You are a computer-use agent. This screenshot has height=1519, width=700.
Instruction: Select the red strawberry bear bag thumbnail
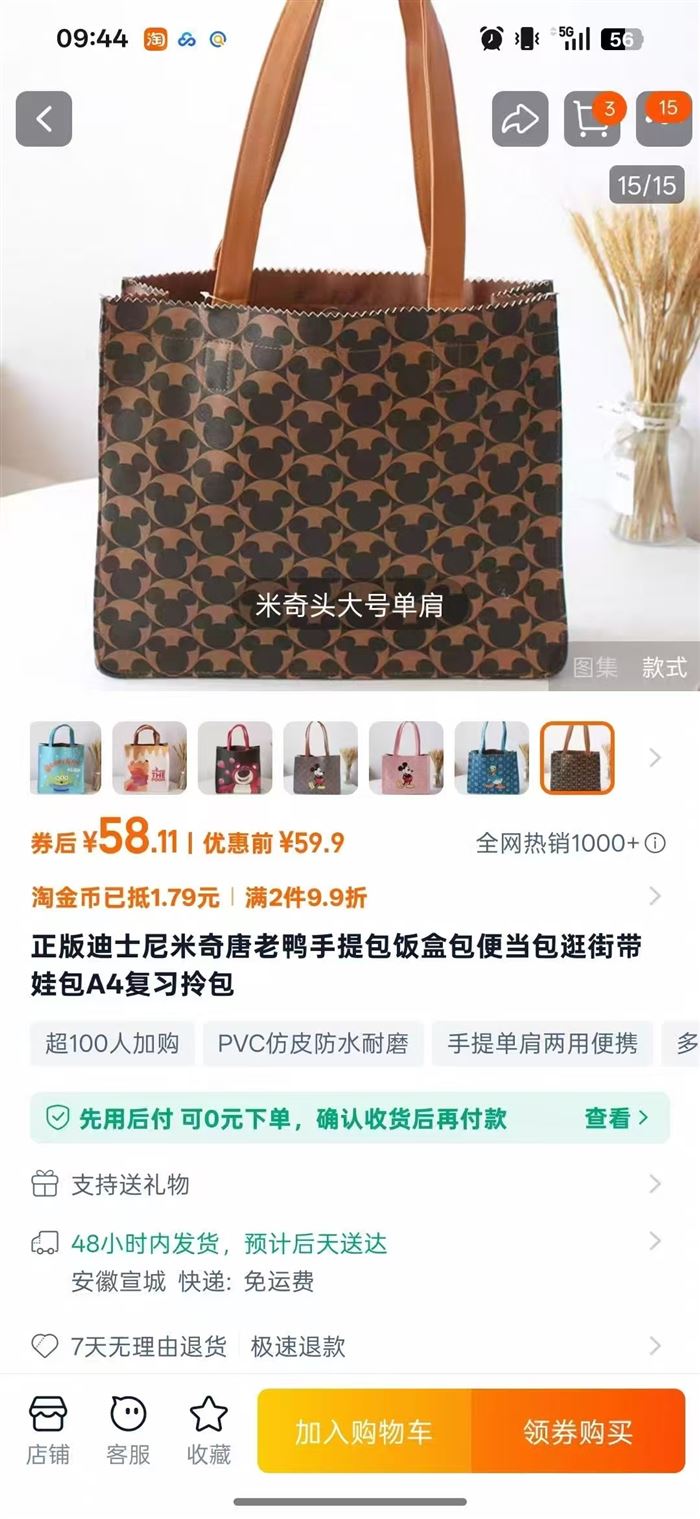coord(235,758)
